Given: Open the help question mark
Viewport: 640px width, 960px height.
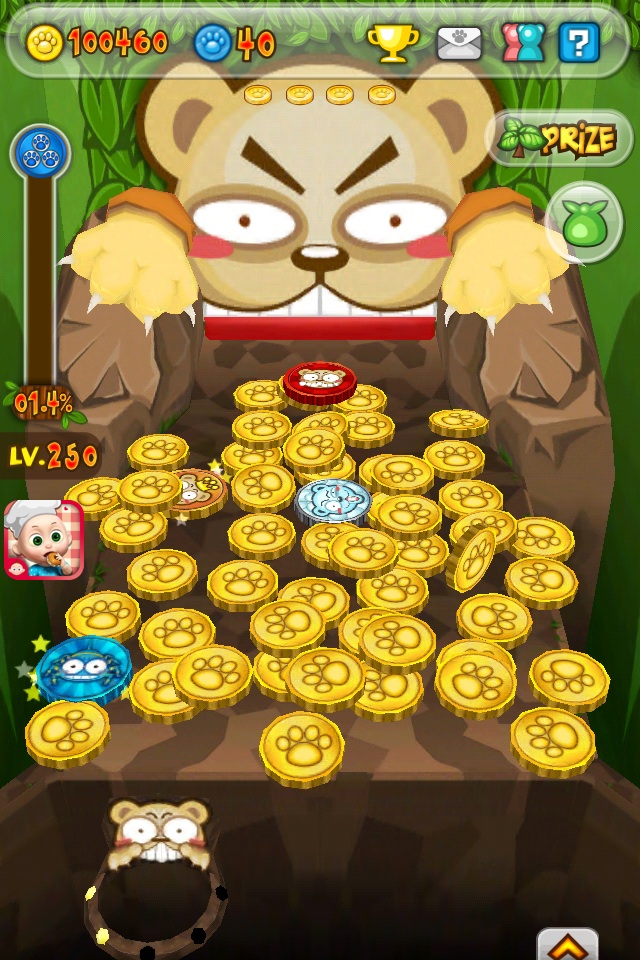Looking at the screenshot, I should pyautogui.click(x=580, y=43).
